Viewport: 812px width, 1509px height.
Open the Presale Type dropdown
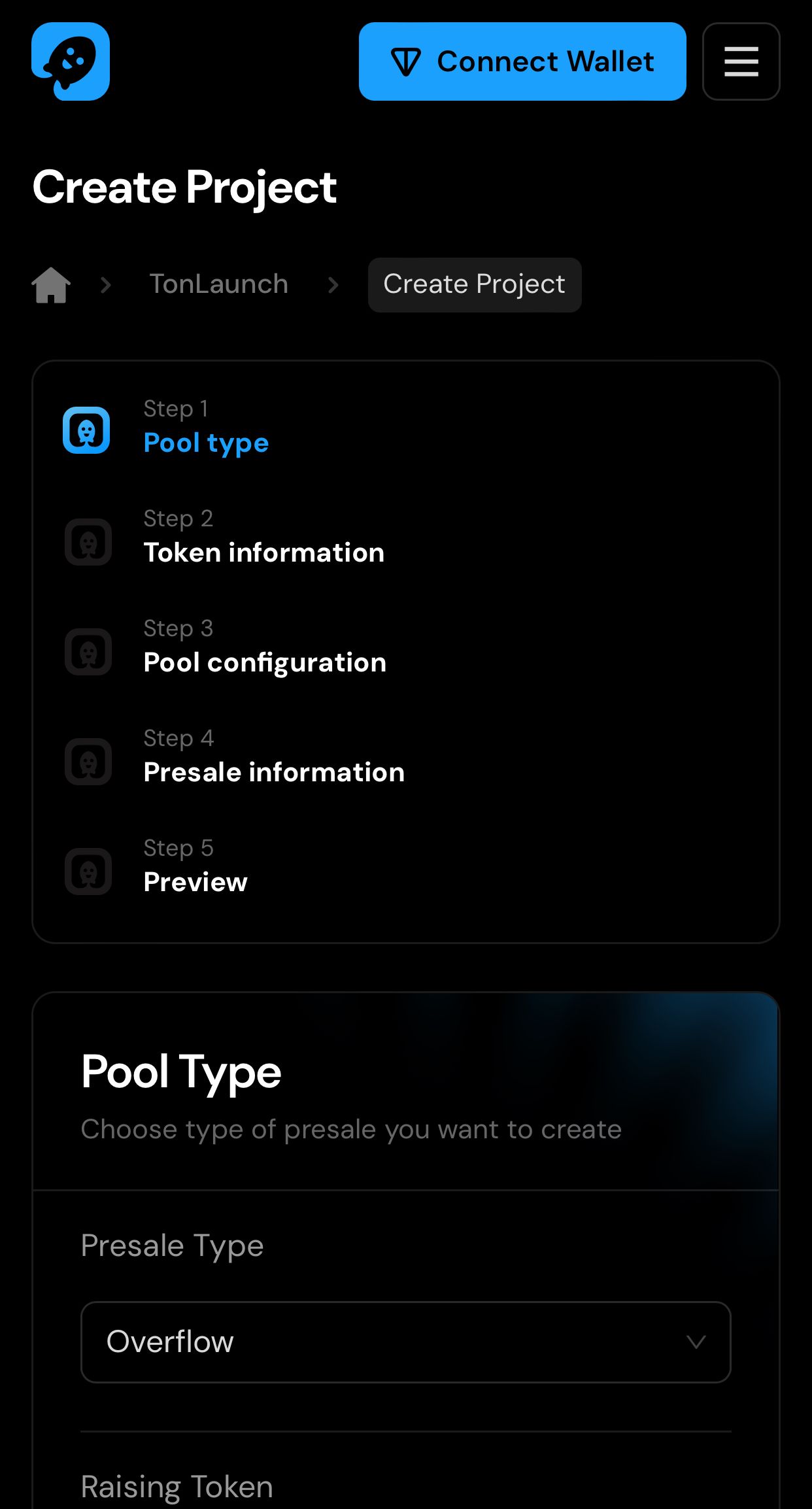tap(405, 1342)
